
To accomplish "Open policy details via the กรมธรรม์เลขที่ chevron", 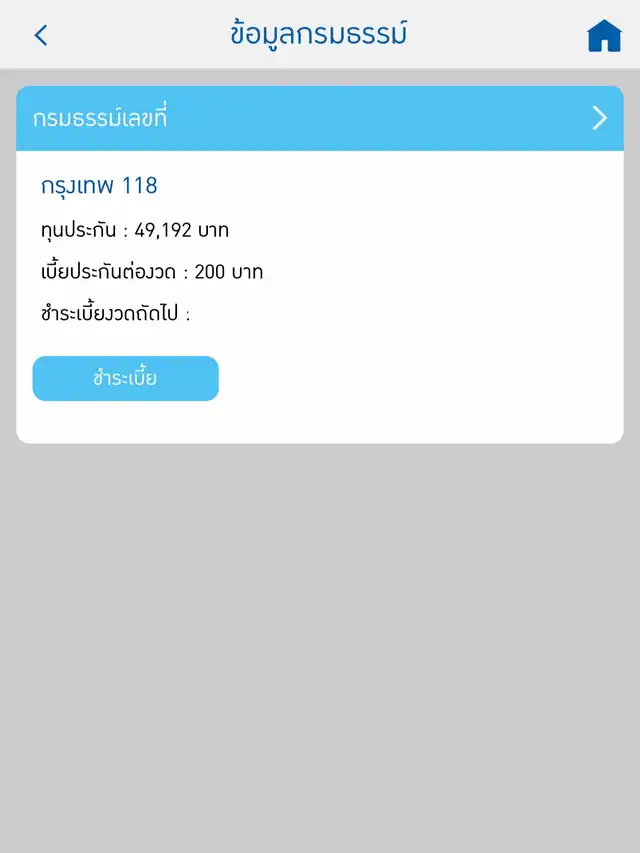I will tap(599, 118).
